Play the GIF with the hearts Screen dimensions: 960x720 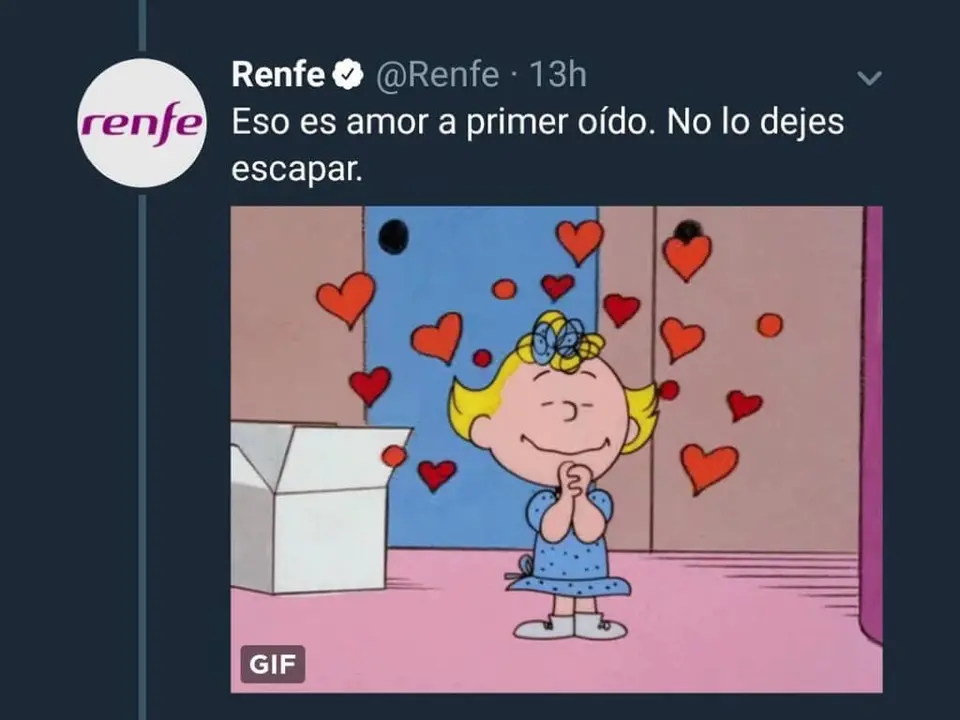tap(556, 448)
